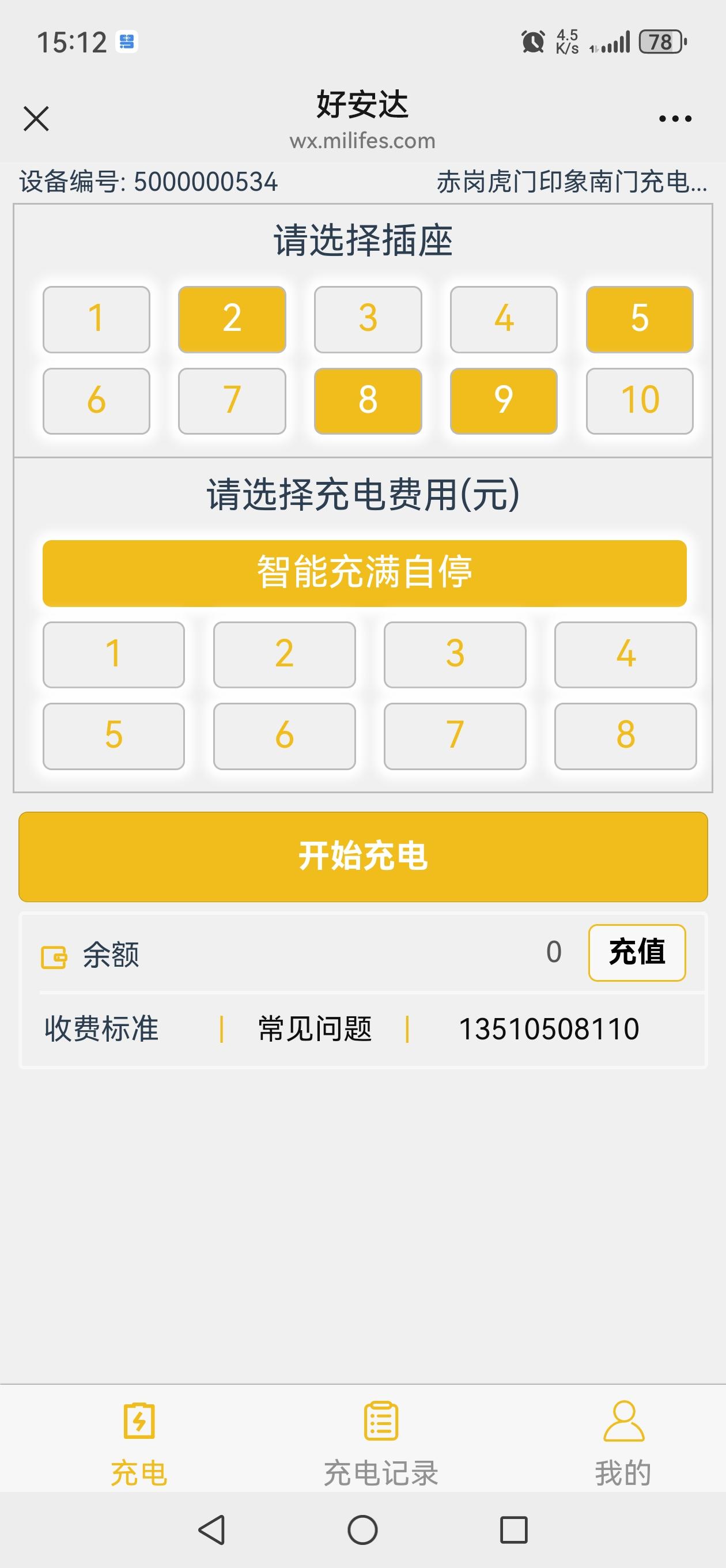This screenshot has width=726, height=1568.
Task: Call service number 13510508110
Action: point(549,1028)
